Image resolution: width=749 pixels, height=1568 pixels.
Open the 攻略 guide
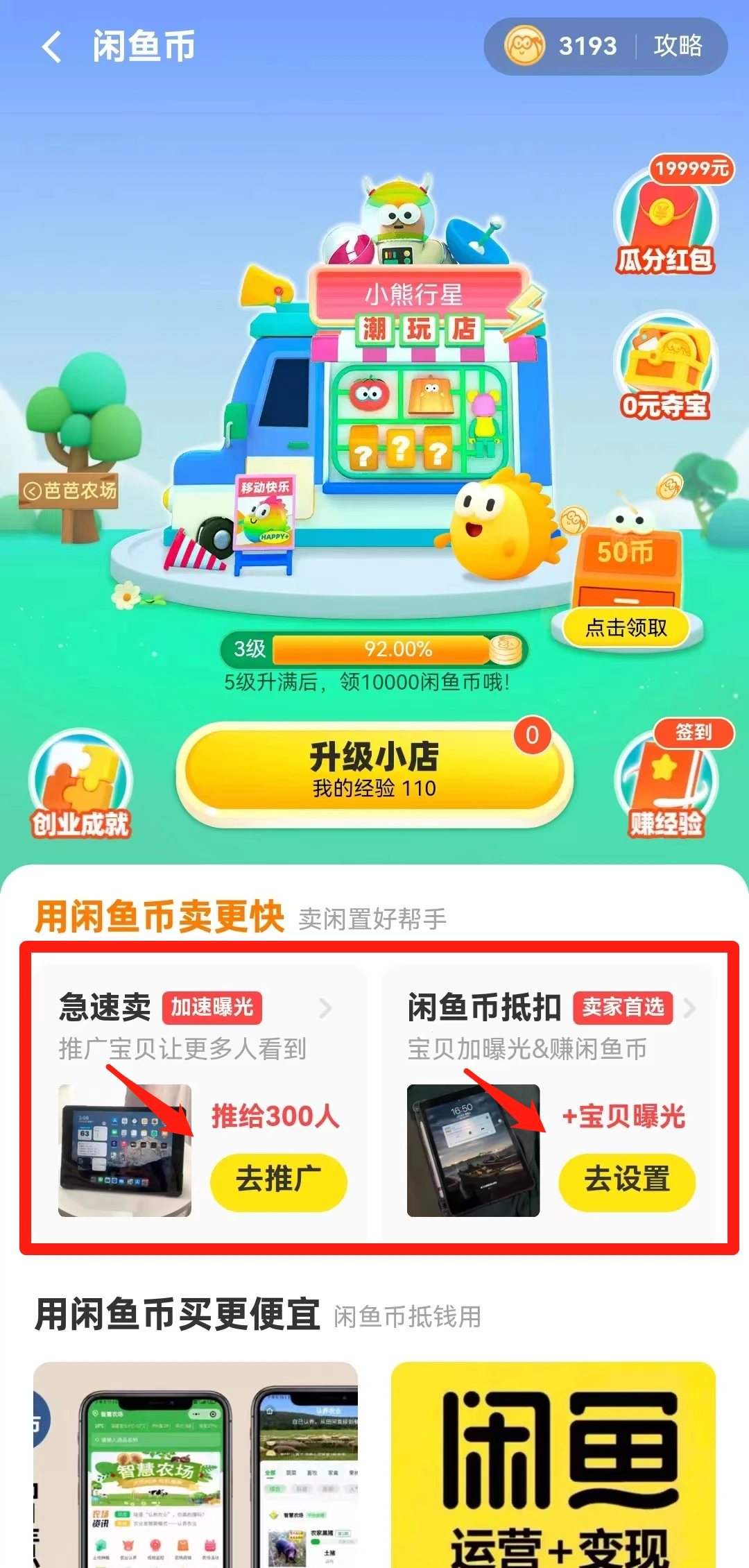click(678, 46)
